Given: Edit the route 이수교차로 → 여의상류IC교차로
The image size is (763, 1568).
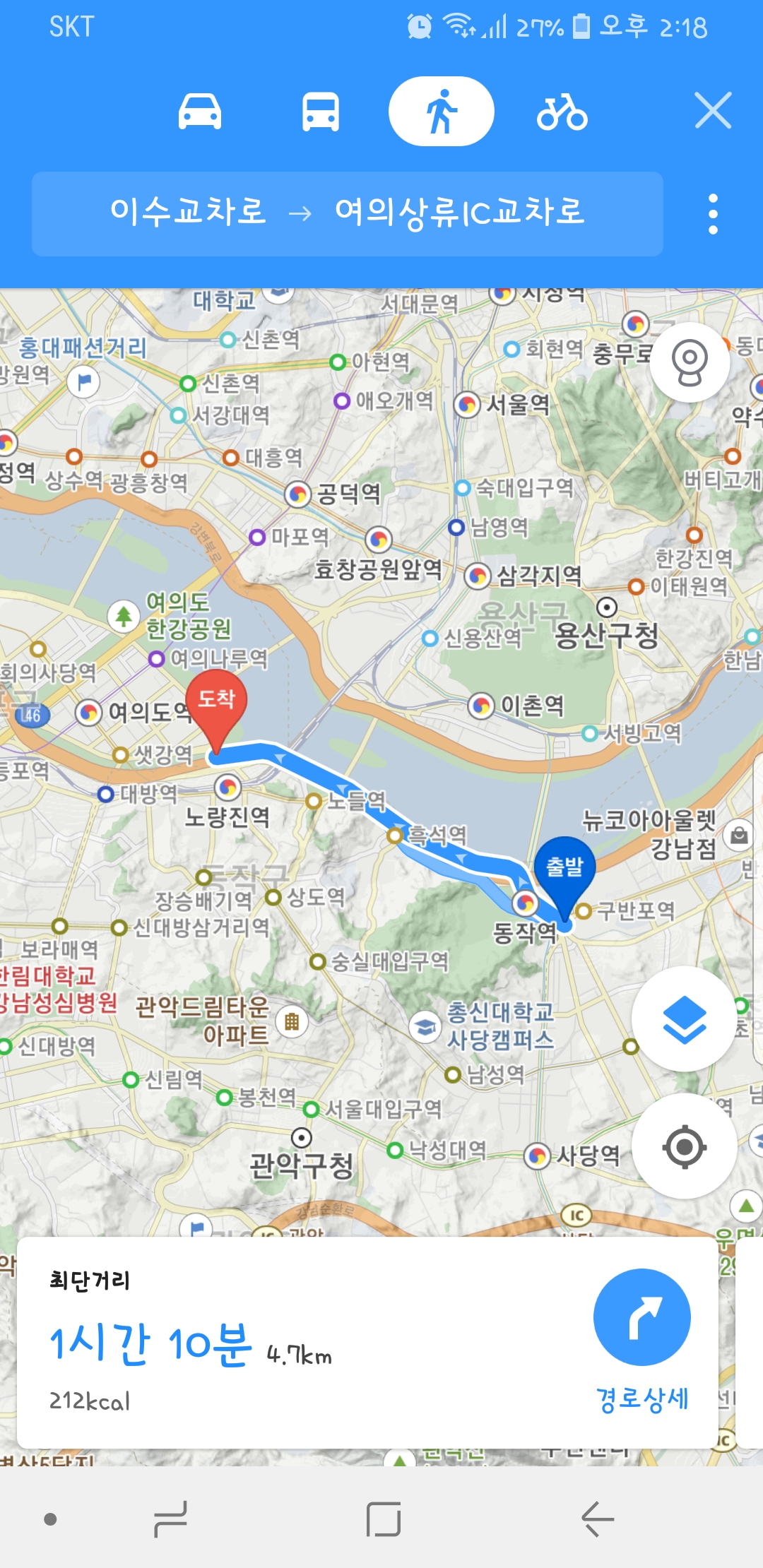Looking at the screenshot, I should pyautogui.click(x=348, y=213).
